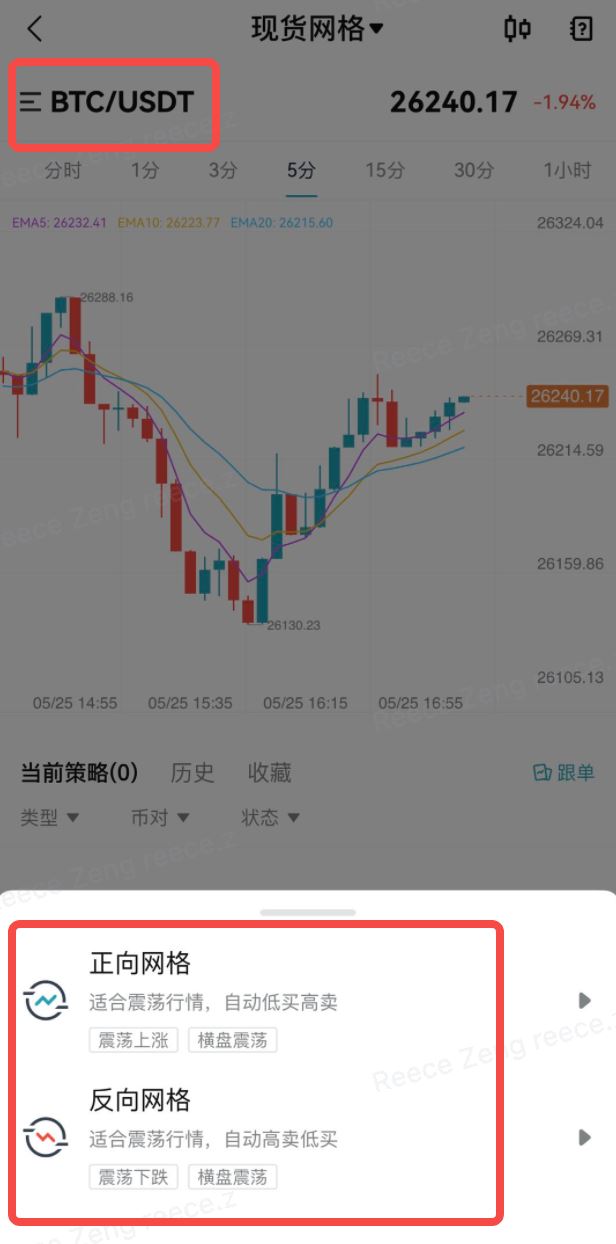The height and width of the screenshot is (1244, 616).
Task: Select the 1分 chart interval
Action: click(x=145, y=170)
